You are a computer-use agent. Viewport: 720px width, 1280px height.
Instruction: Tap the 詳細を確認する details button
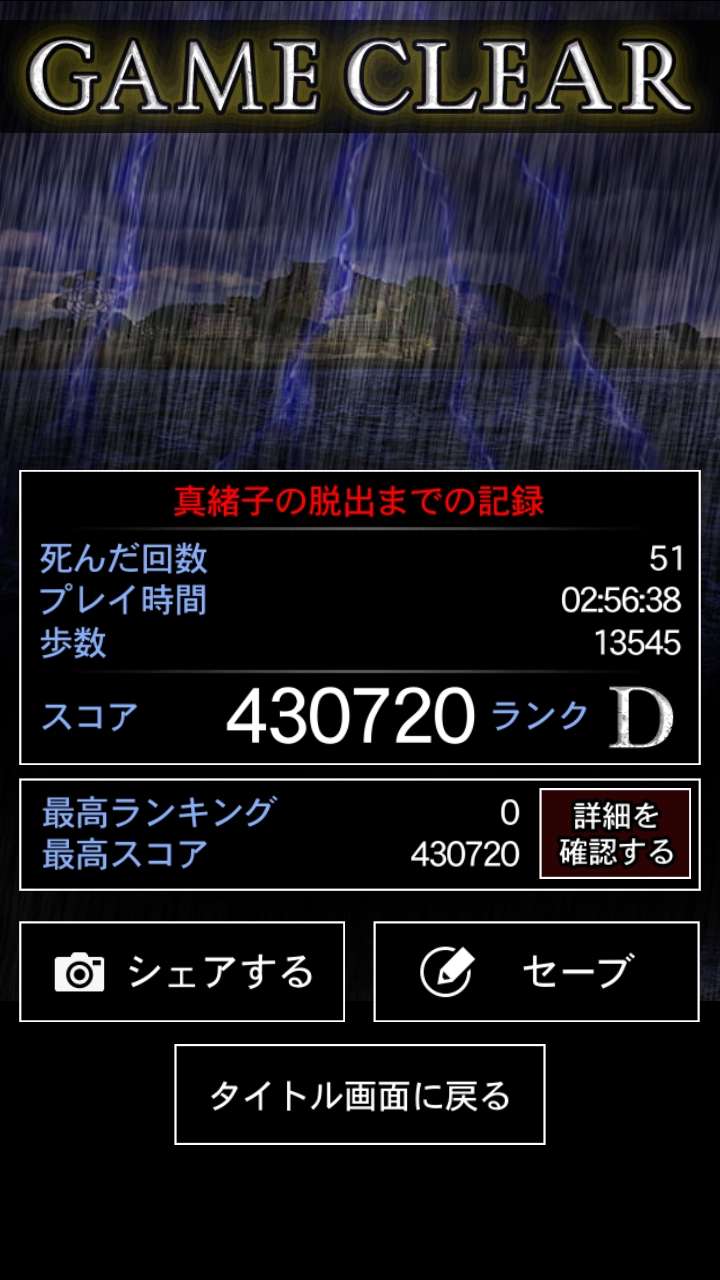[615, 834]
